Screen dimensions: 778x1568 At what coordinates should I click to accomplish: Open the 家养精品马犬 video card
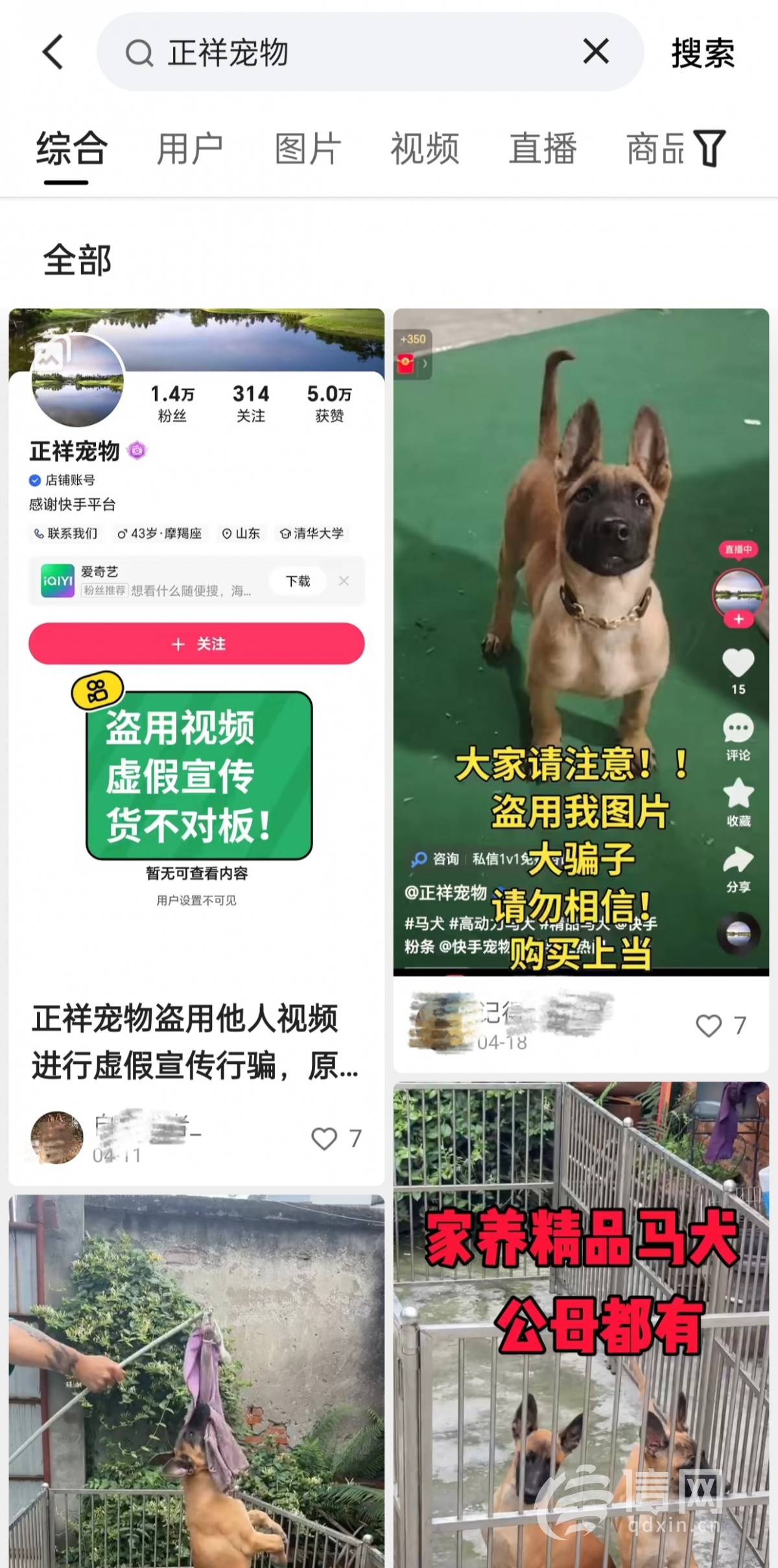[580, 1323]
